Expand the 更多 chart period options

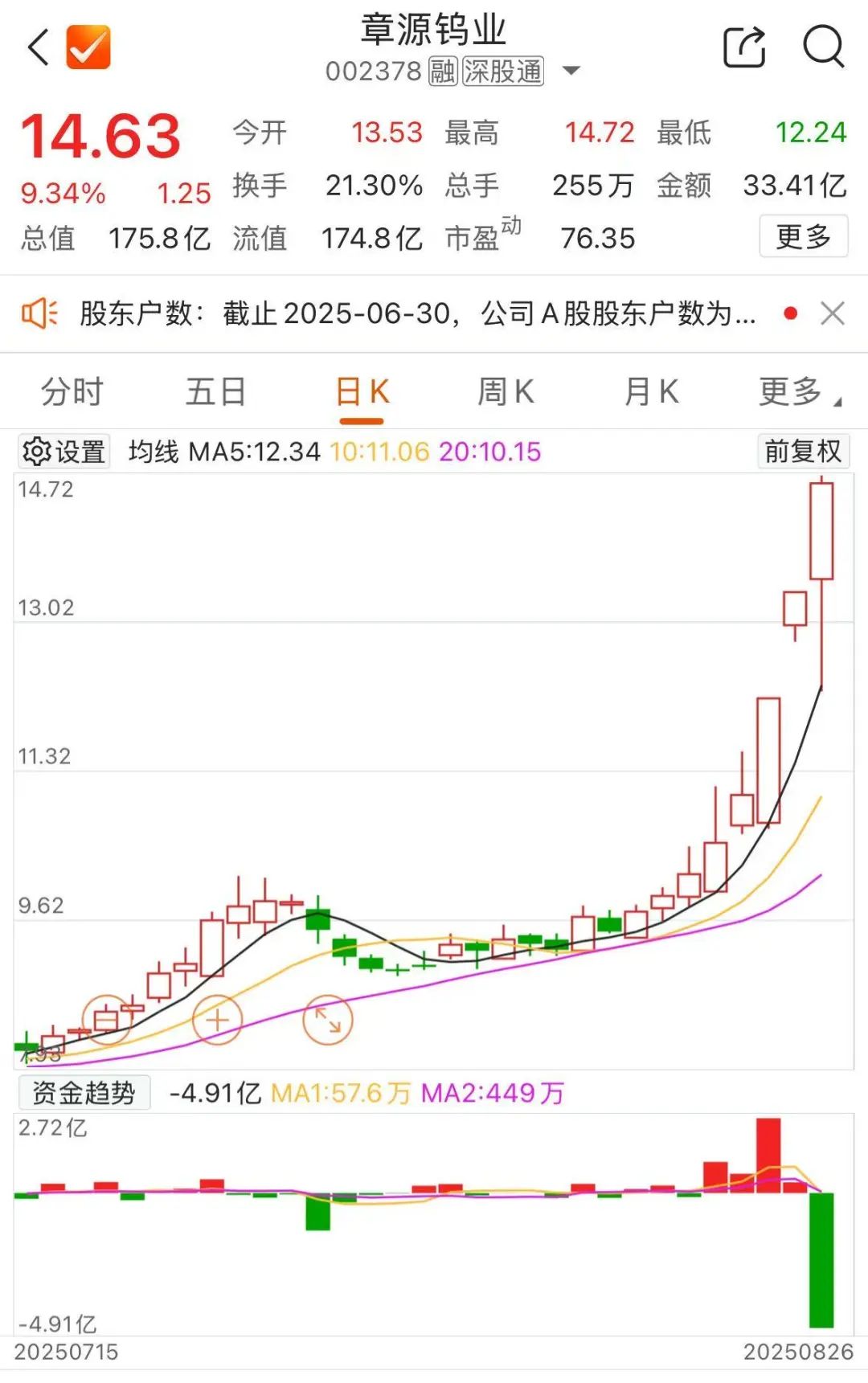(797, 392)
